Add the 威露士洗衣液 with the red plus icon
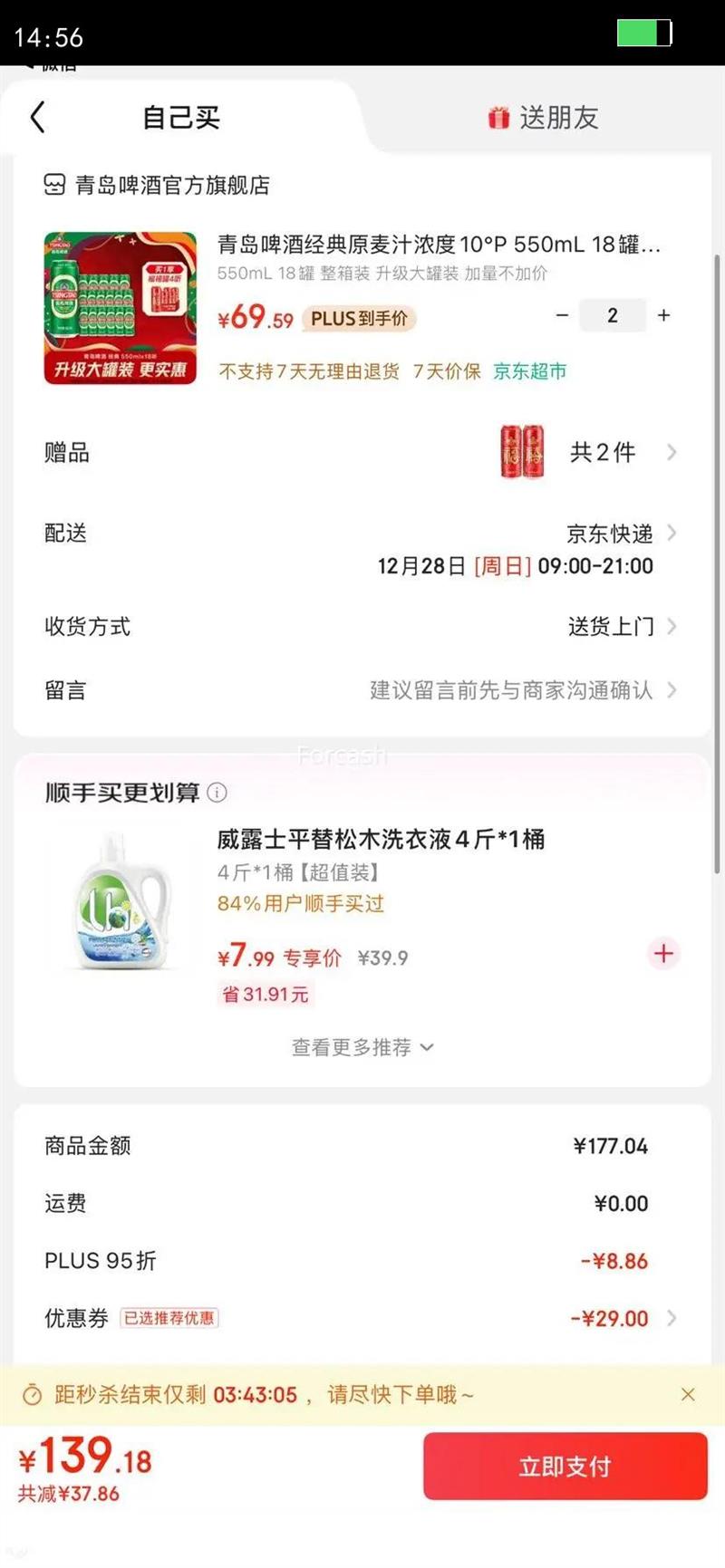 pyautogui.click(x=663, y=954)
